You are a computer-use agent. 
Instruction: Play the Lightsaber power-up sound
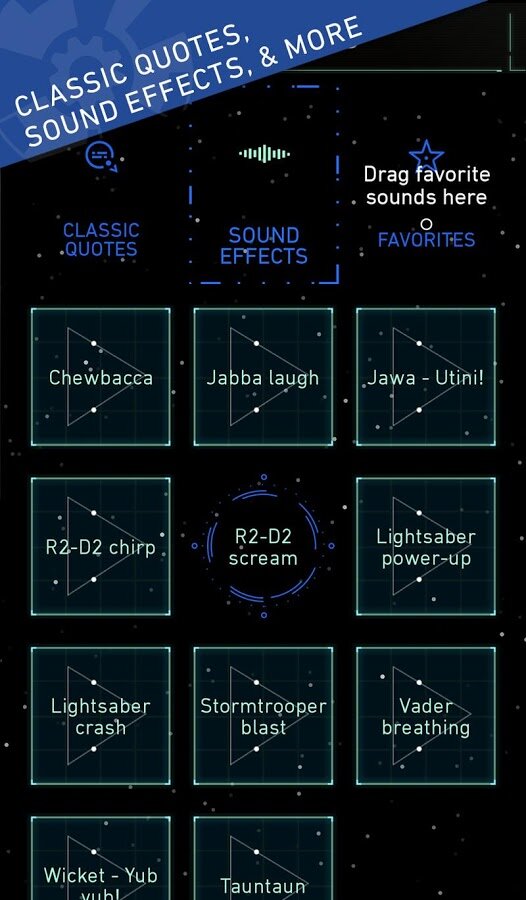coord(426,546)
